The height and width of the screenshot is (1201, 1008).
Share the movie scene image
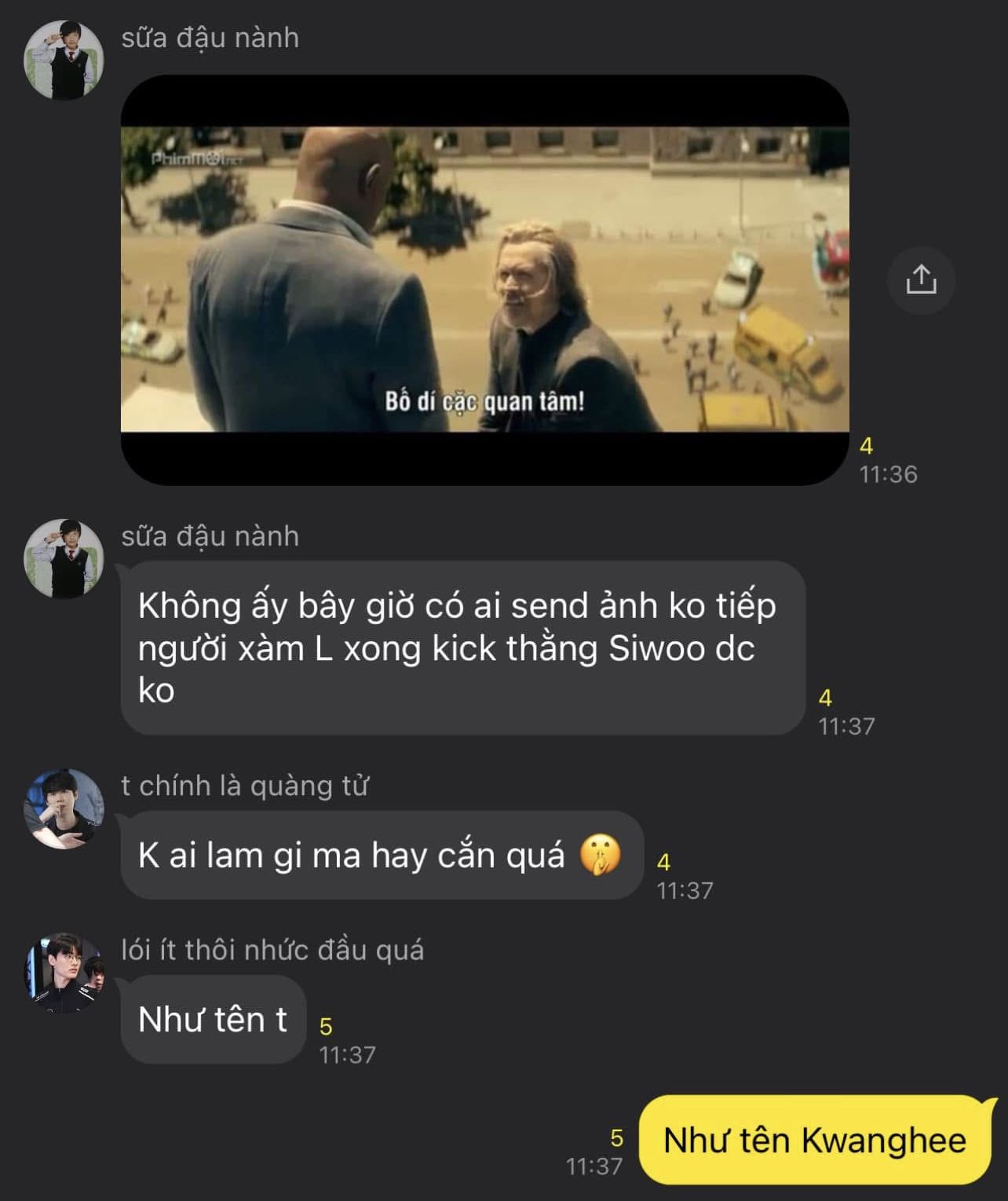tap(921, 280)
